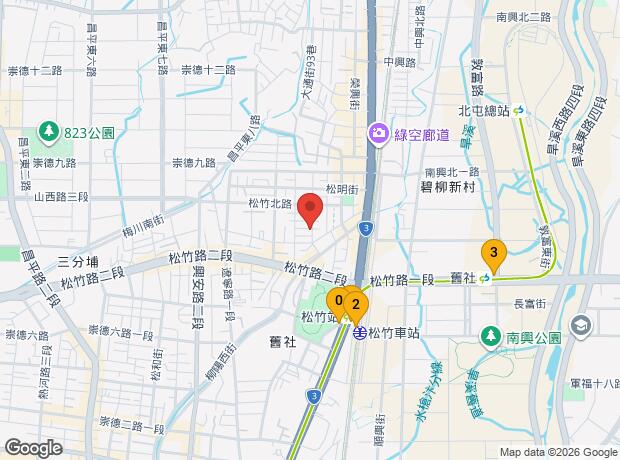
Task: Select orange marker number 2
Action: tap(356, 305)
